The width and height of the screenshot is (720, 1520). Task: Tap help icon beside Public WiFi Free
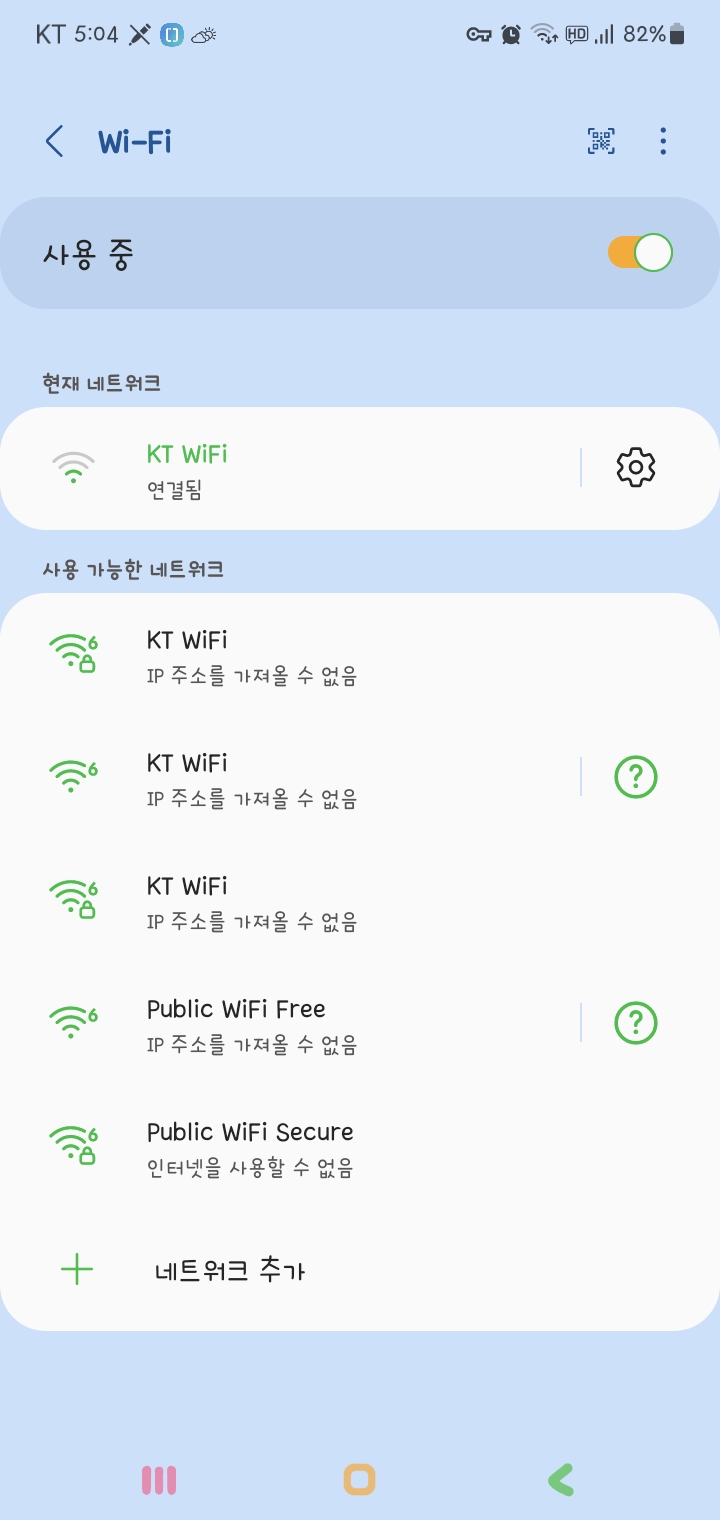(x=635, y=1023)
